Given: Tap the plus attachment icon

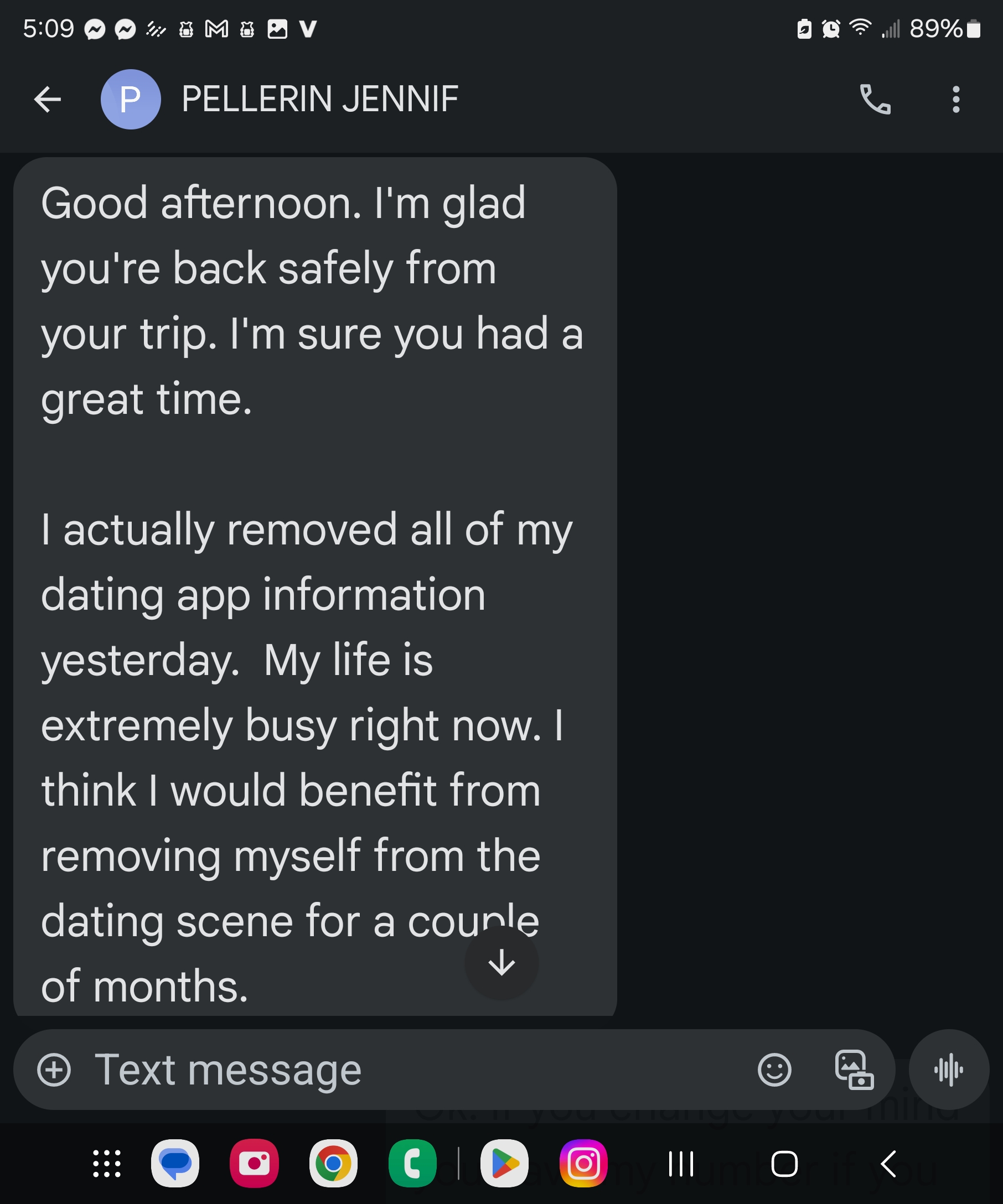Looking at the screenshot, I should click(x=54, y=1070).
